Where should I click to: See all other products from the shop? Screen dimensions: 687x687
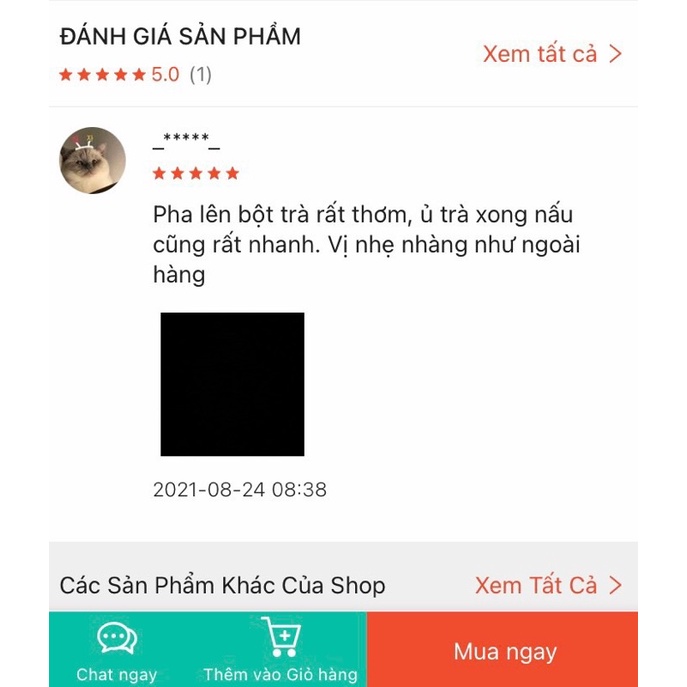coord(548,585)
